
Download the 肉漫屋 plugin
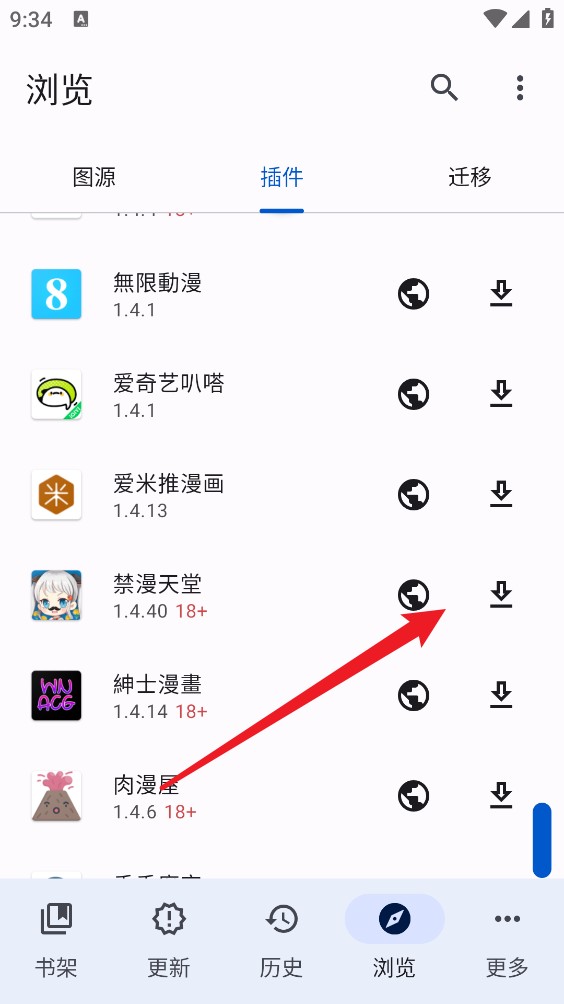pyautogui.click(x=501, y=796)
